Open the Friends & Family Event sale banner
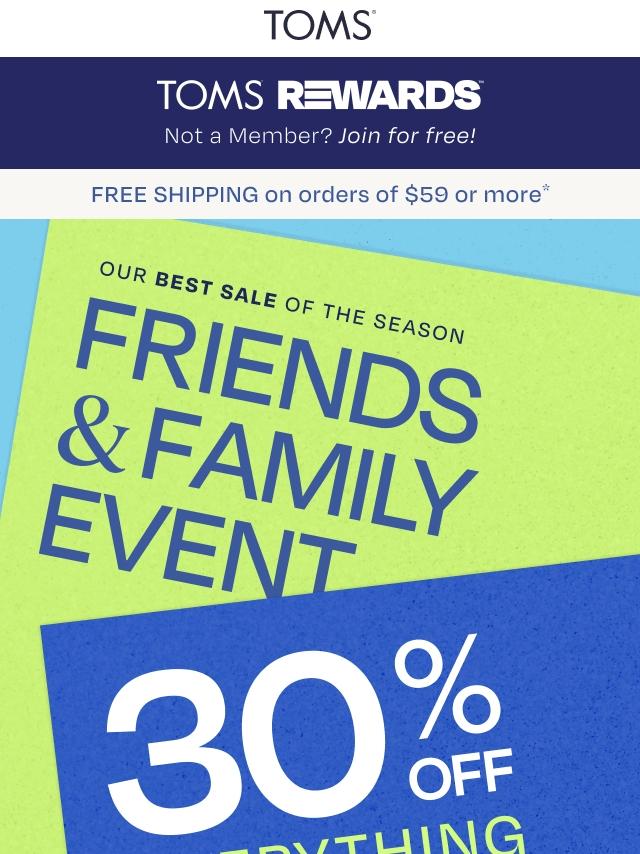Image resolution: width=640 pixels, height=854 pixels. (320, 536)
